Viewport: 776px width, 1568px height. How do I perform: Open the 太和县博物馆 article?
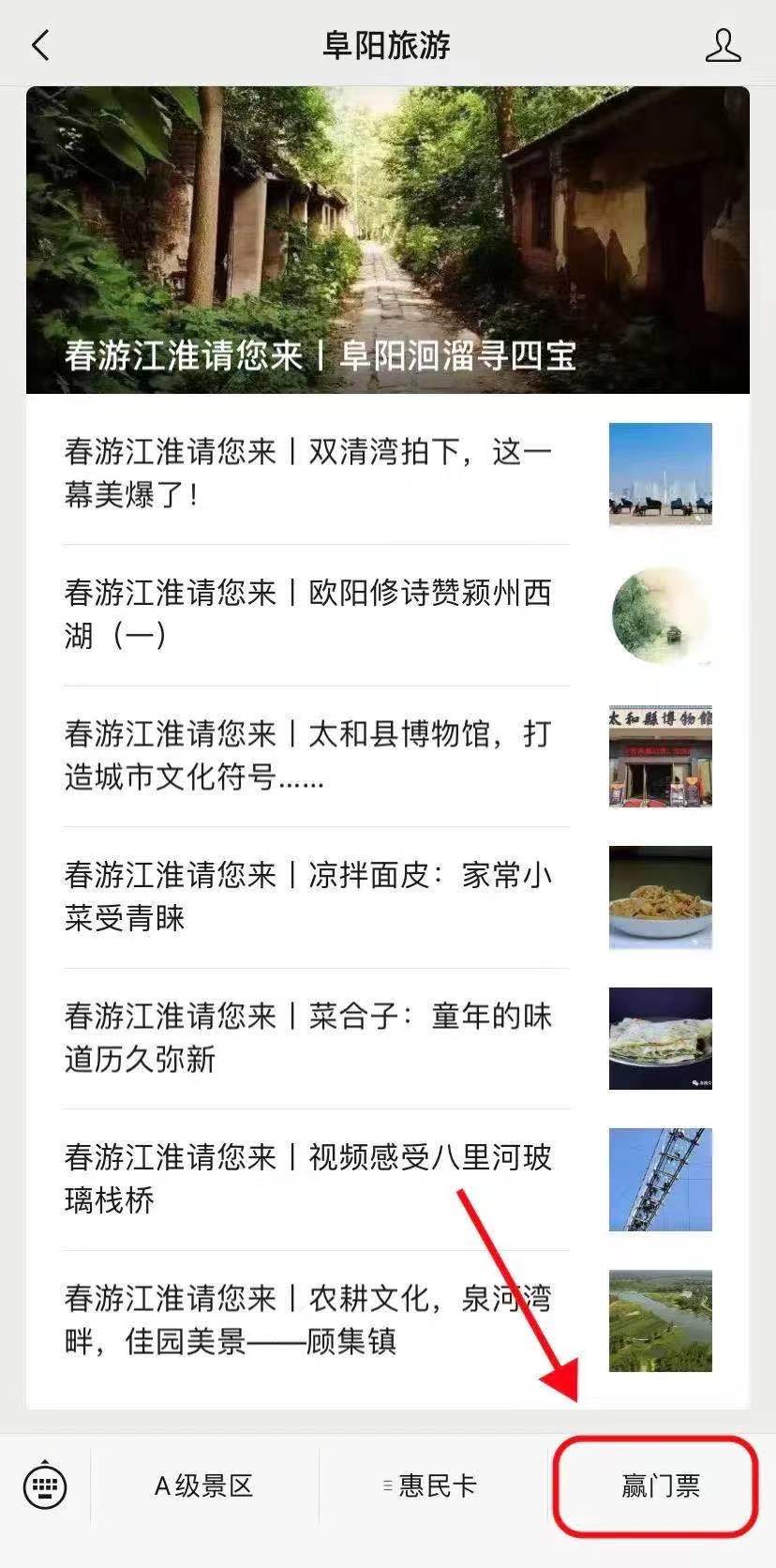pyautogui.click(x=388, y=756)
